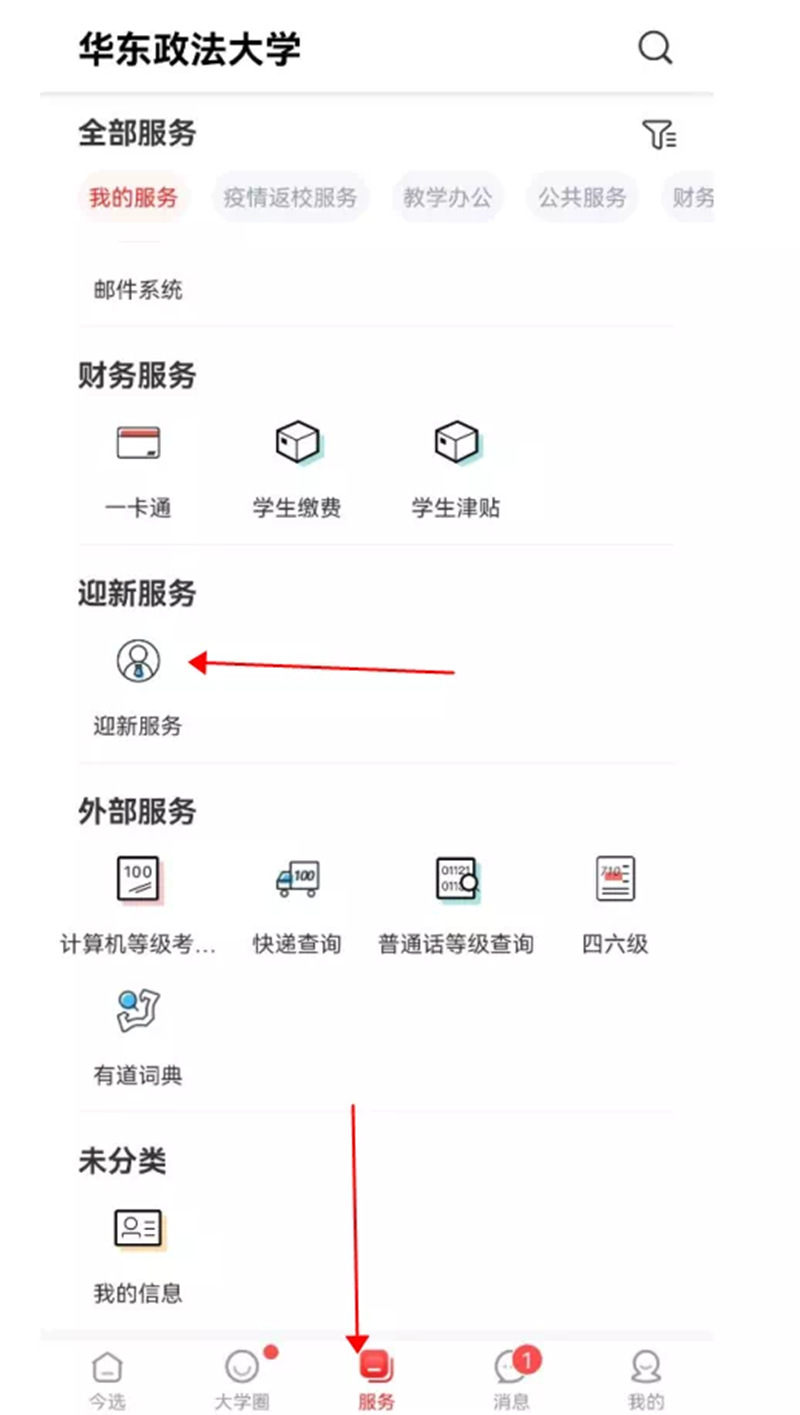Open 邮件系统 service
800x1415 pixels.
(x=138, y=290)
